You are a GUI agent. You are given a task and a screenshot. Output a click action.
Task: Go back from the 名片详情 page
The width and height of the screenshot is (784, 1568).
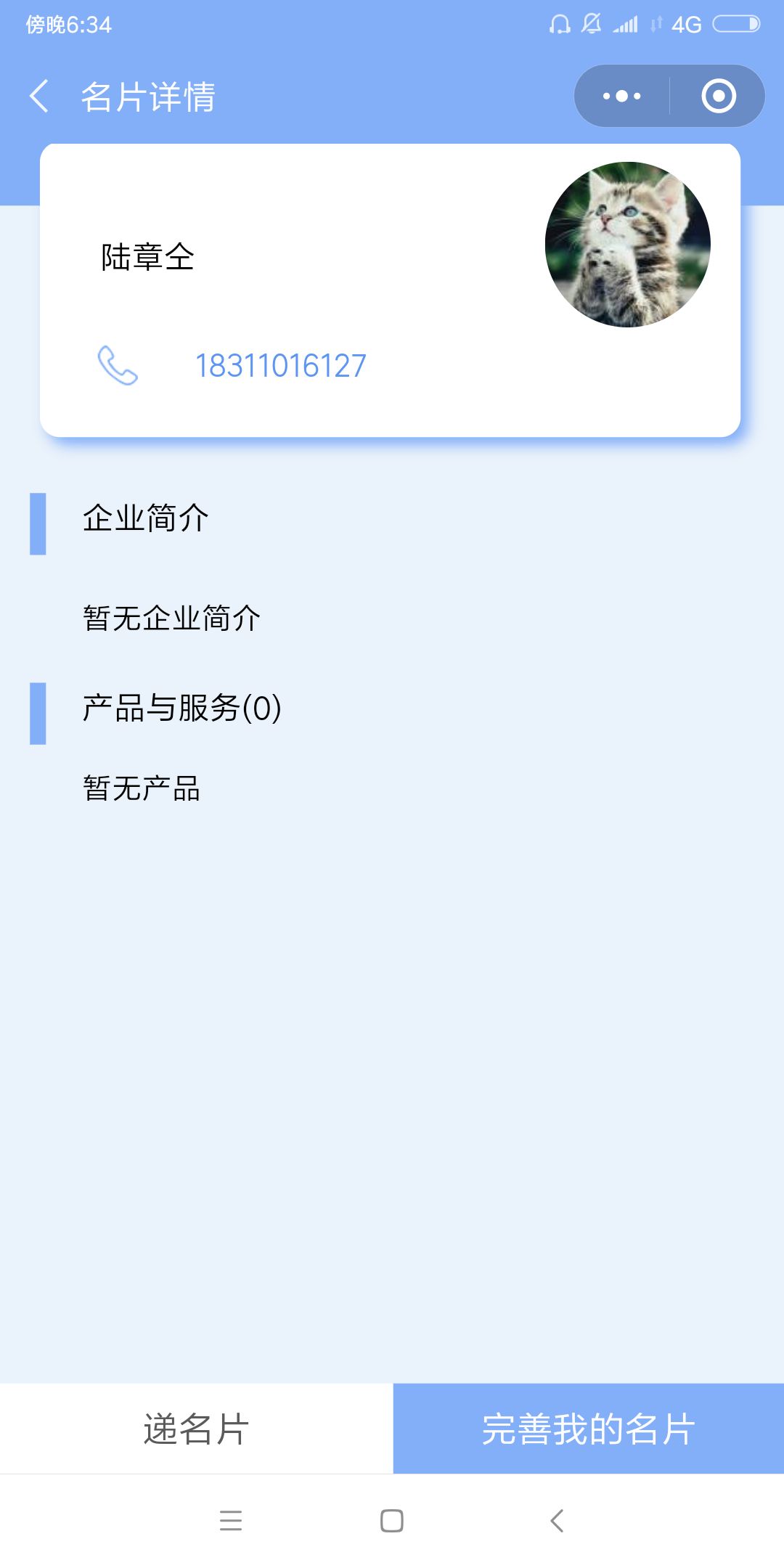39,97
